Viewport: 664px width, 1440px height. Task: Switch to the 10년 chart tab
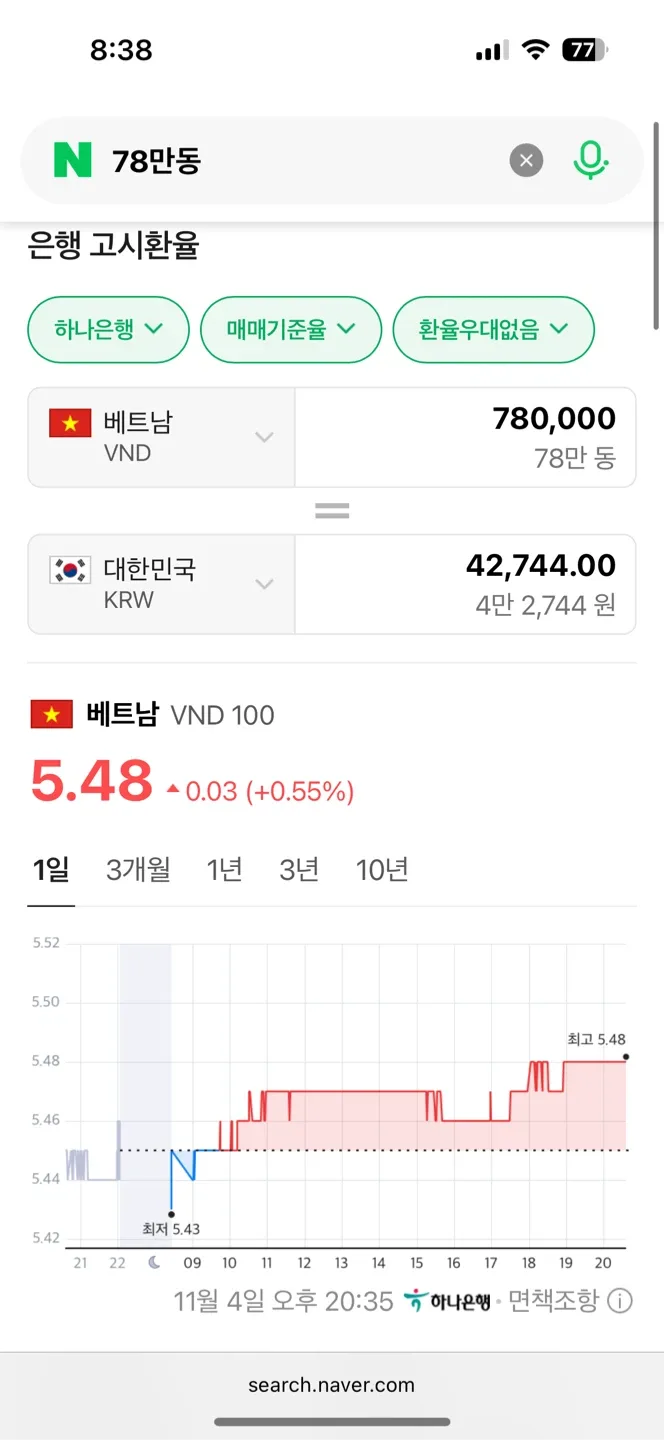coord(382,870)
